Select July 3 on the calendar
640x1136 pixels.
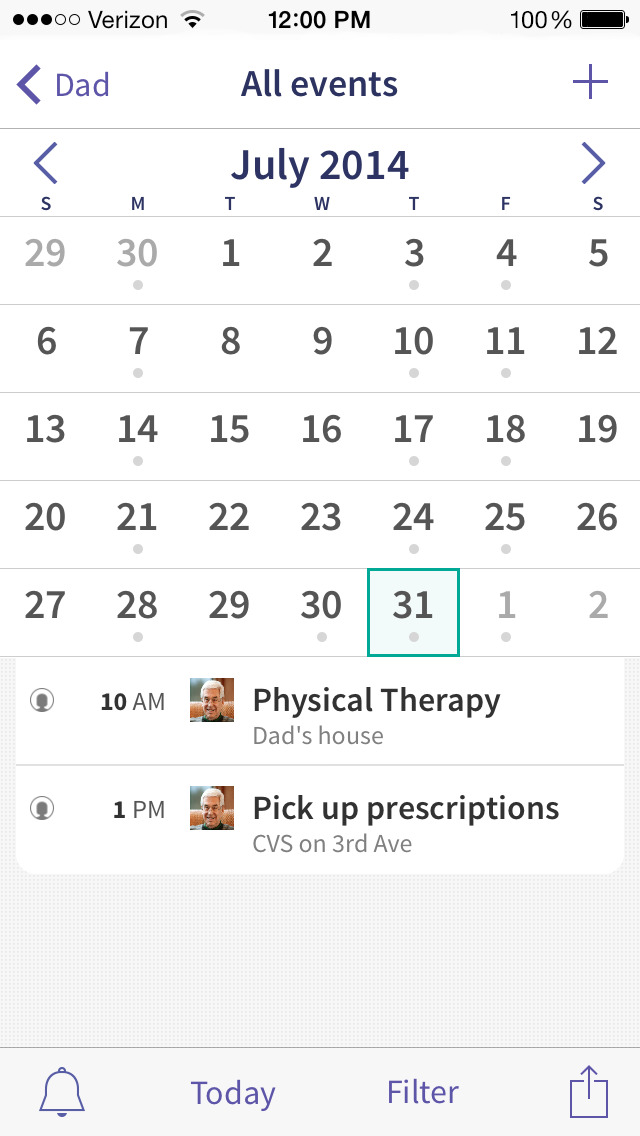[x=414, y=259]
